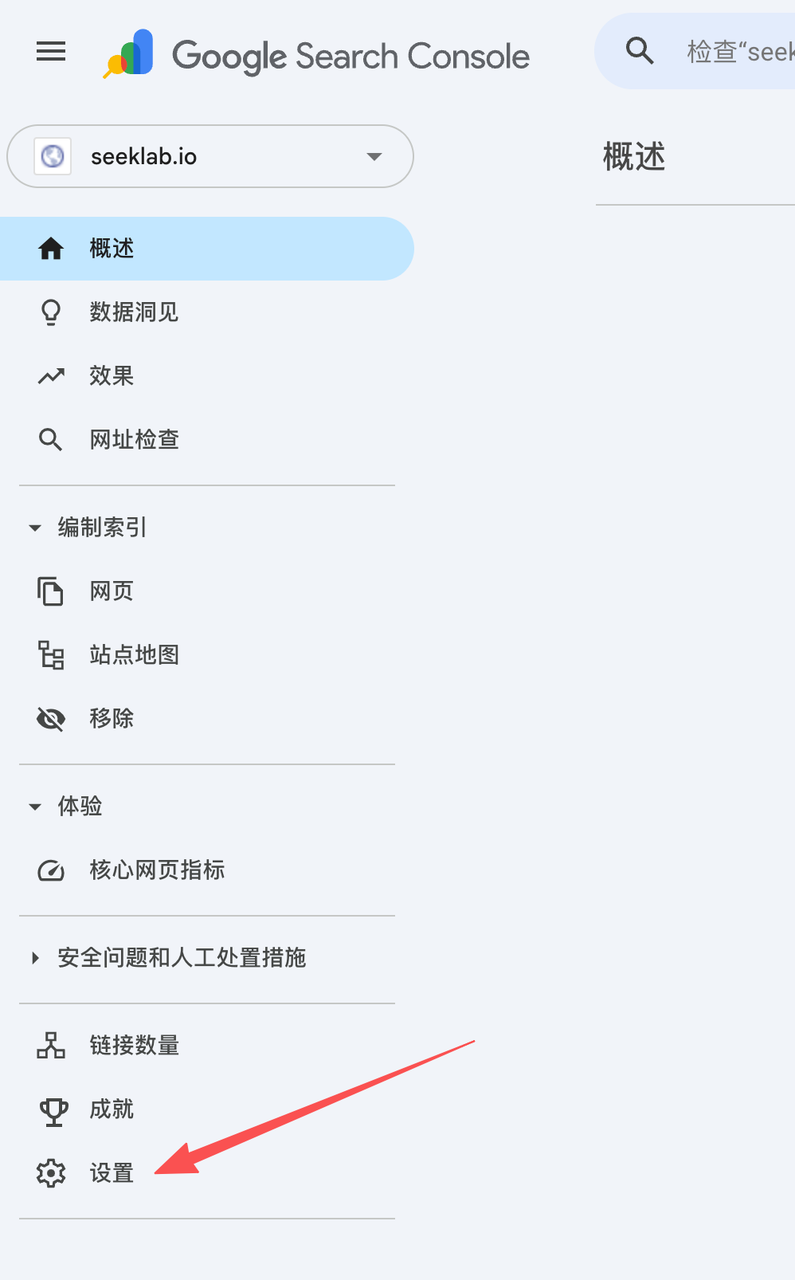Open the 链接数量 links report
This screenshot has height=1280, width=795.
pos(133,1046)
